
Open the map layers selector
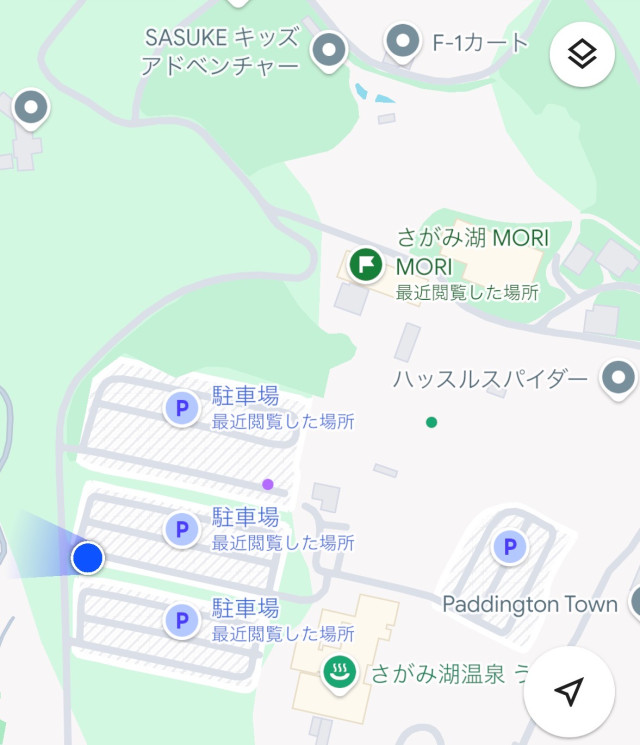pos(582,54)
